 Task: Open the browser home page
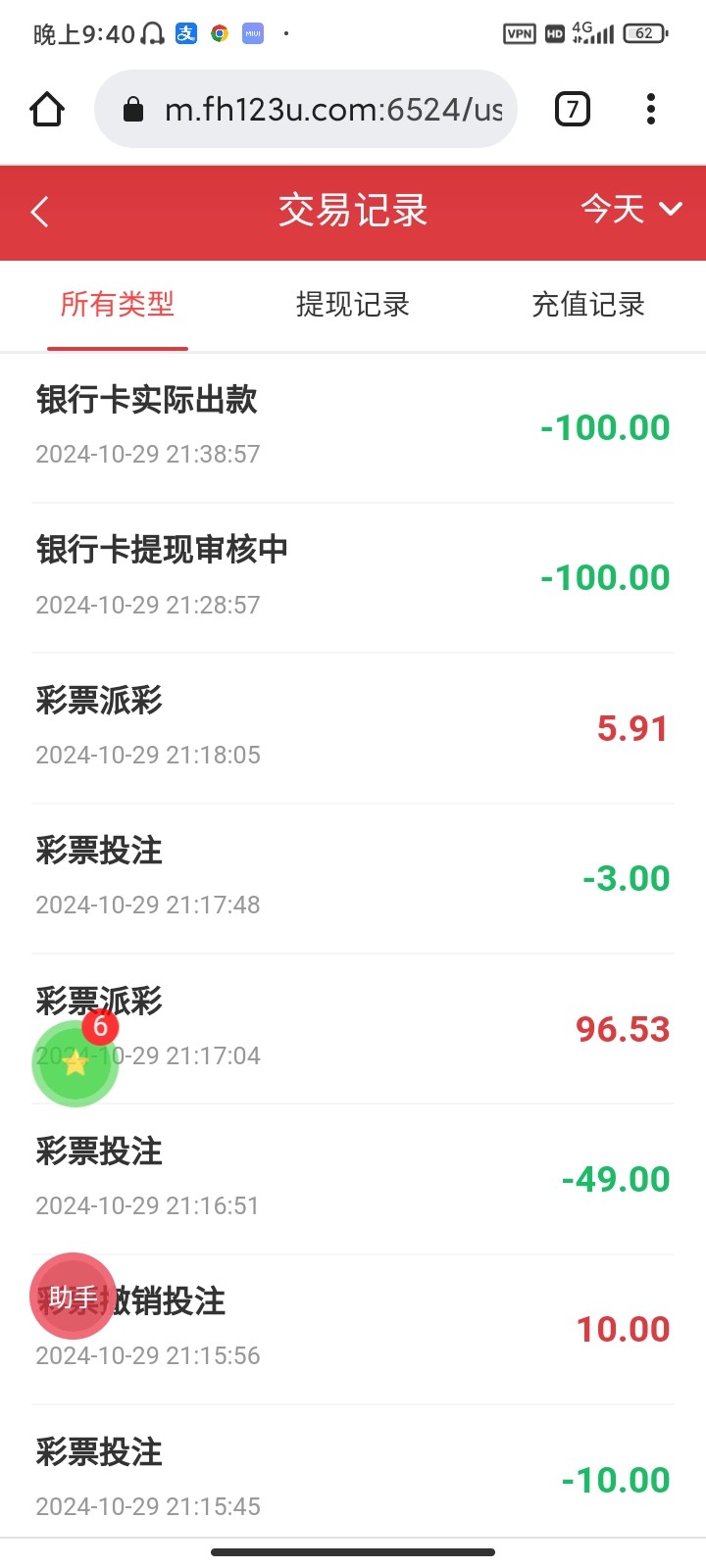(47, 109)
